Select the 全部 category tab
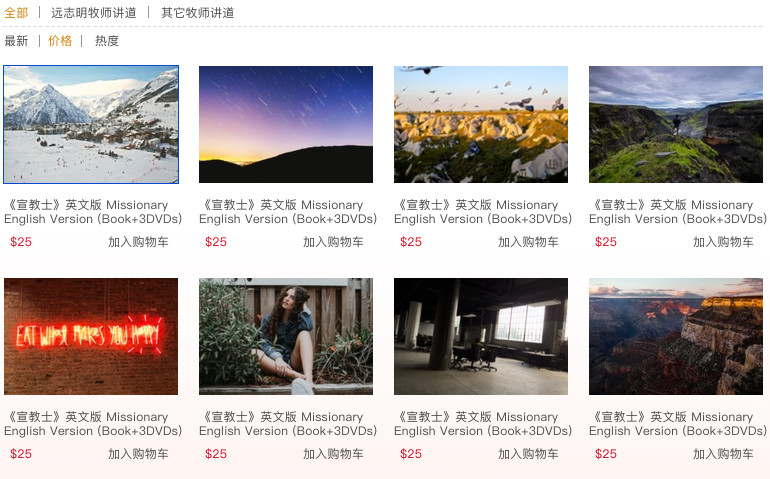Image resolution: width=770 pixels, height=479 pixels. pos(16,13)
